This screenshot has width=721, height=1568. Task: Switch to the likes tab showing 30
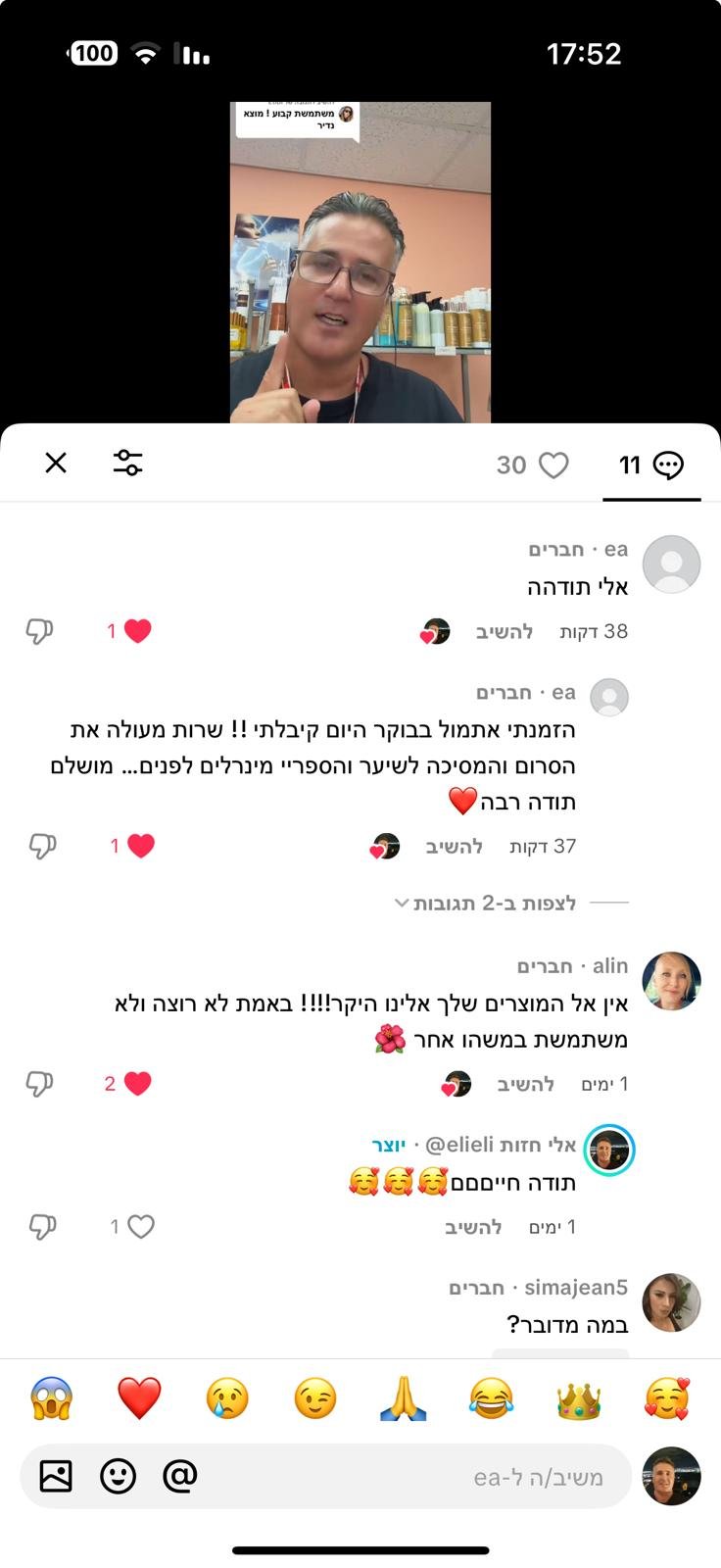532,465
